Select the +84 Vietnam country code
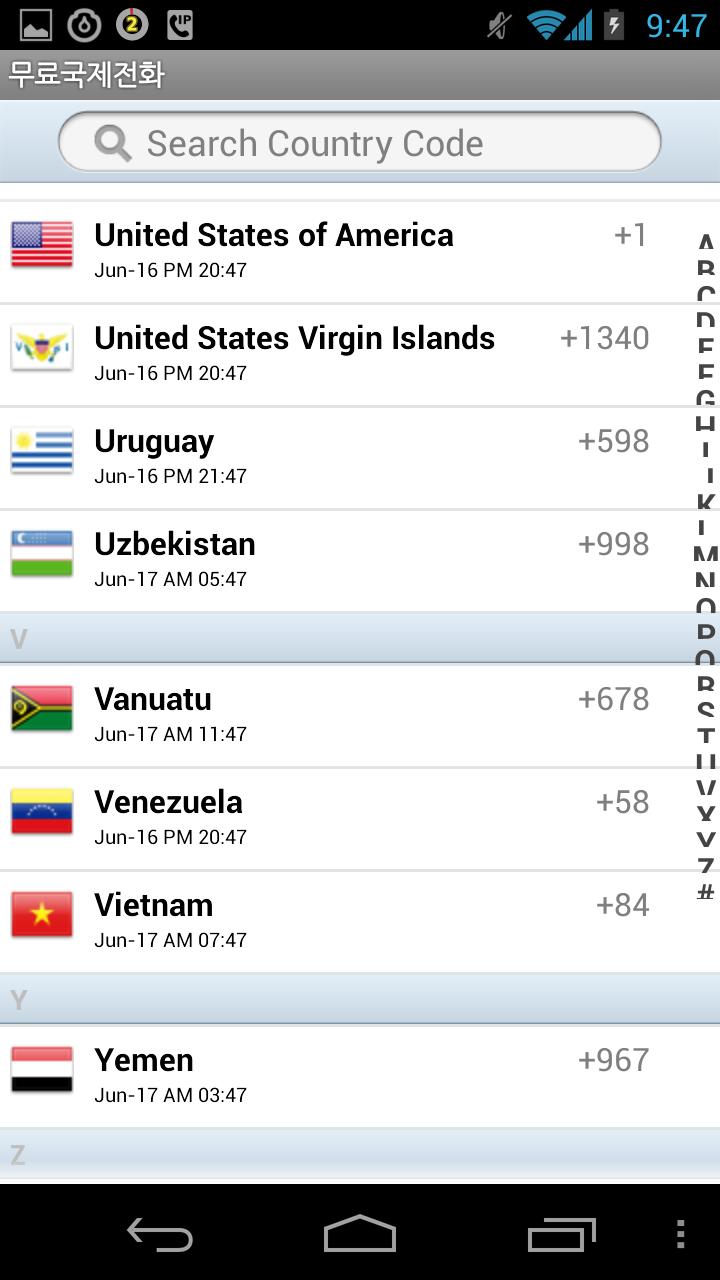 620,904
